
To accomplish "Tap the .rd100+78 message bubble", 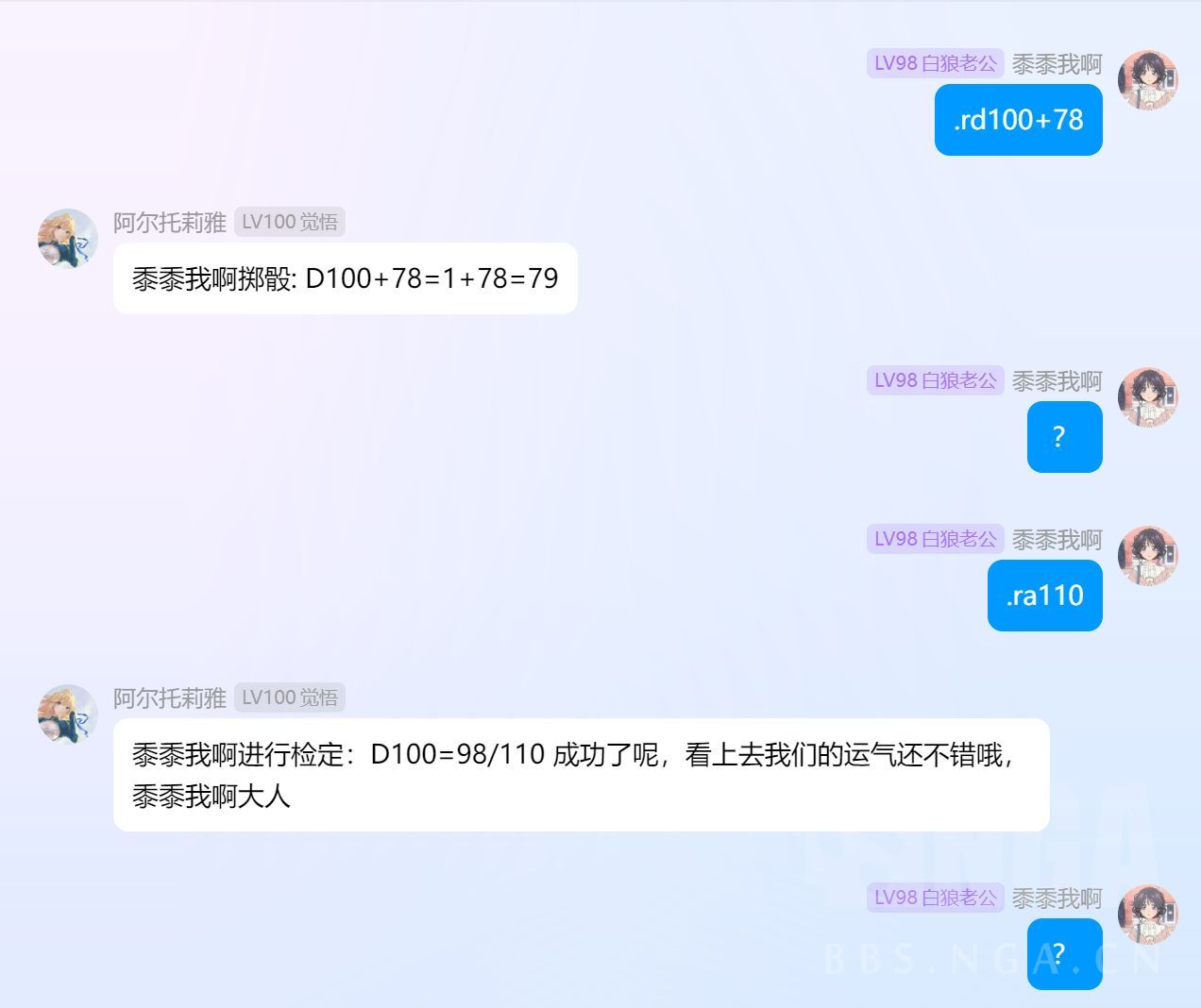I will pyautogui.click(x=1019, y=120).
